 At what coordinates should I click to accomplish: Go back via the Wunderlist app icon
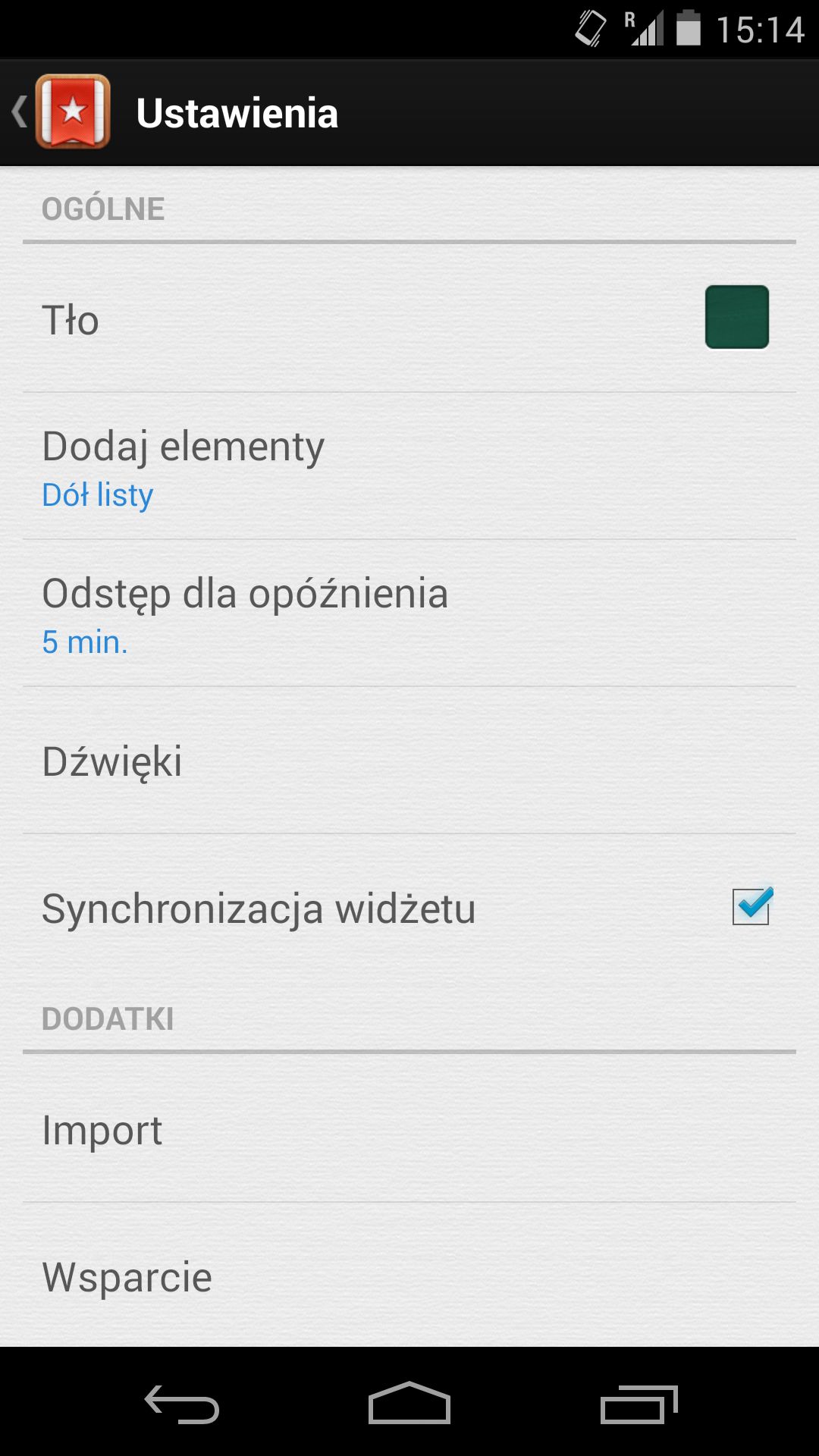pos(73,112)
